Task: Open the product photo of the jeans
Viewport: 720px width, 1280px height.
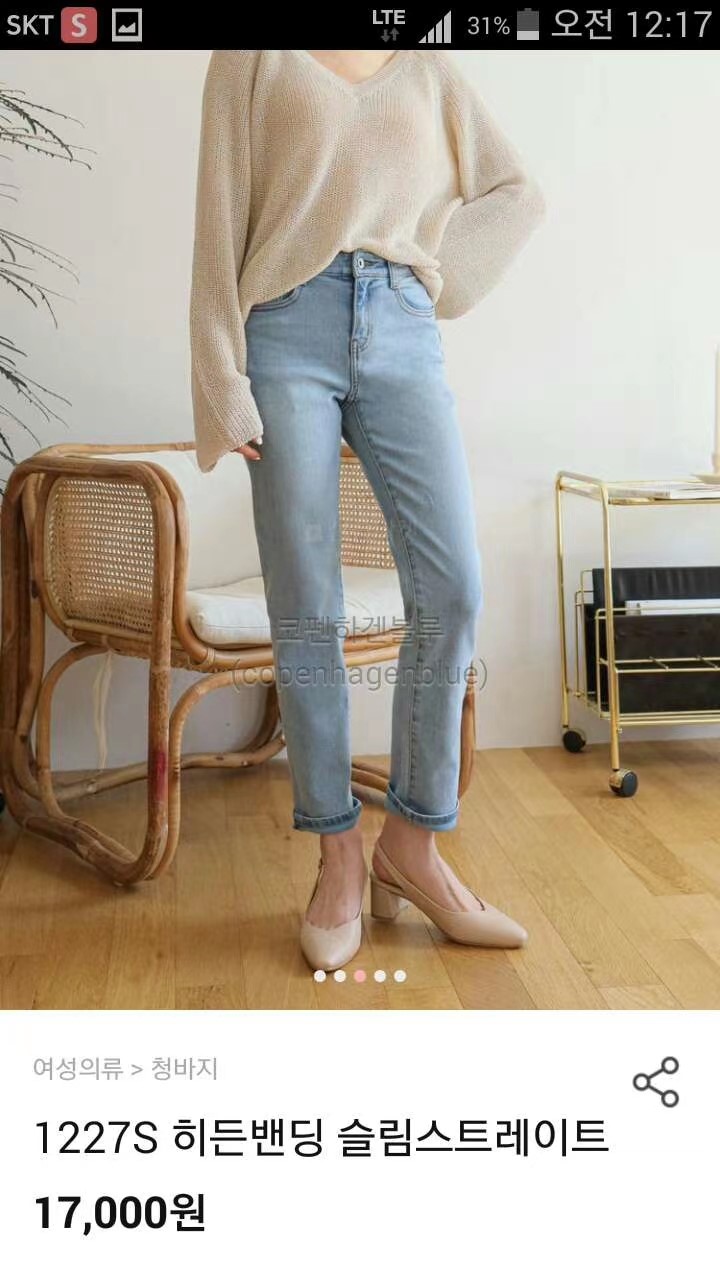Action: point(360,520)
